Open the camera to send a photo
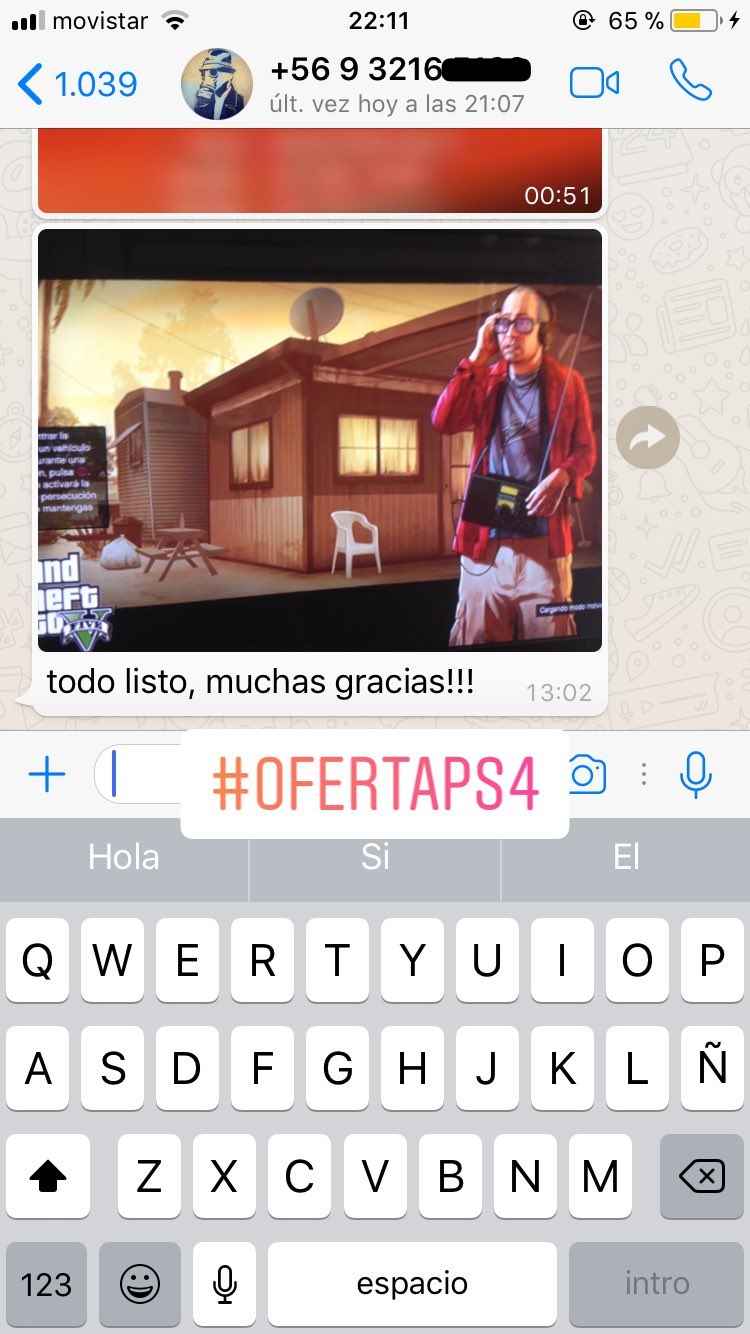Image resolution: width=750 pixels, height=1334 pixels. (x=587, y=774)
